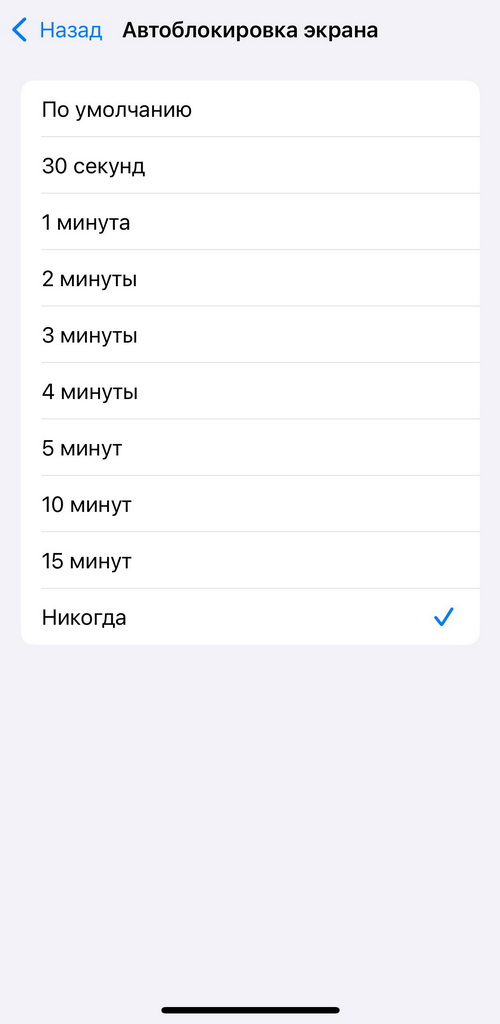This screenshot has height=1024, width=500.
Task: Select the 10 минут option
Action: pos(250,504)
